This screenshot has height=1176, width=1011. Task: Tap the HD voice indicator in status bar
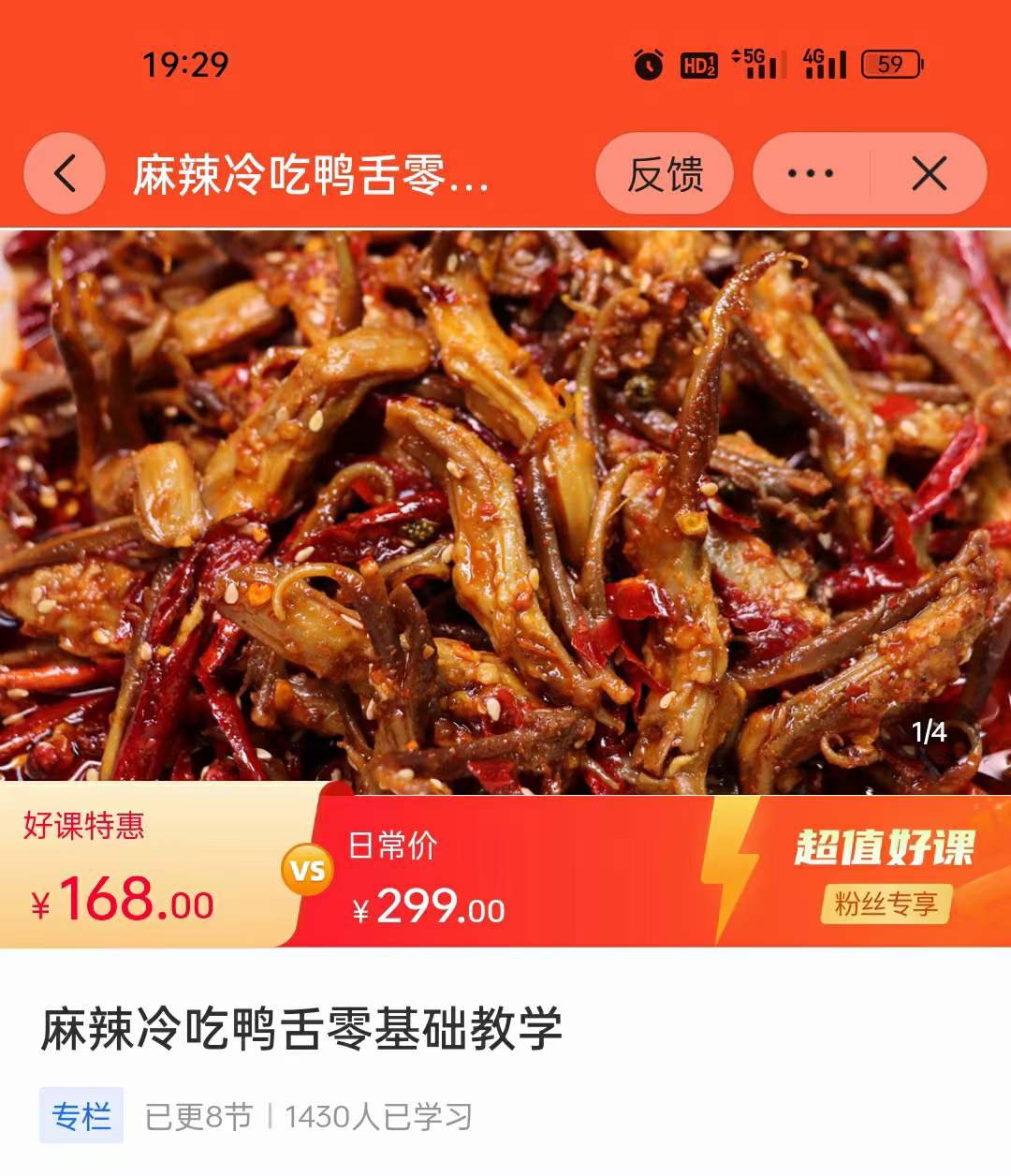tap(698, 64)
